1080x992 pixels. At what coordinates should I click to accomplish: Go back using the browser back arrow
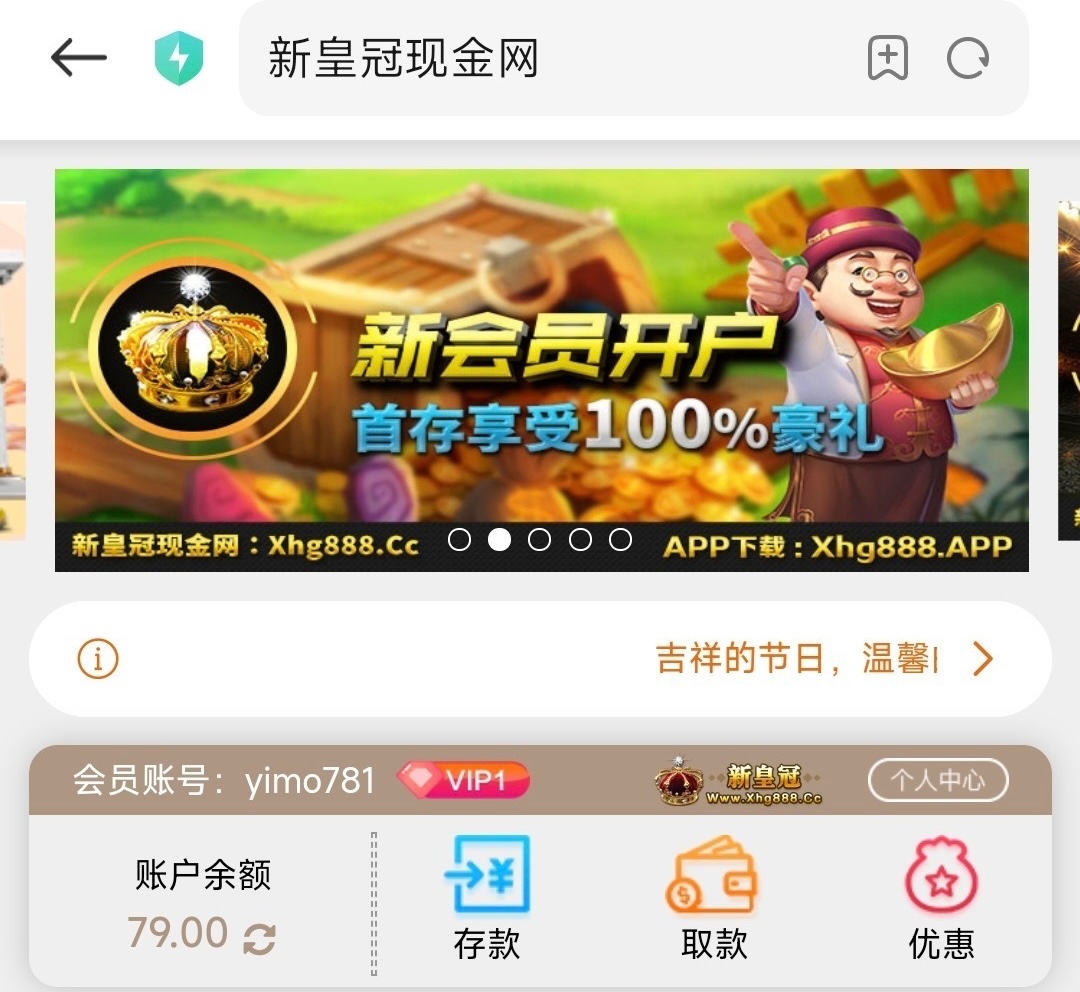pyautogui.click(x=79, y=59)
